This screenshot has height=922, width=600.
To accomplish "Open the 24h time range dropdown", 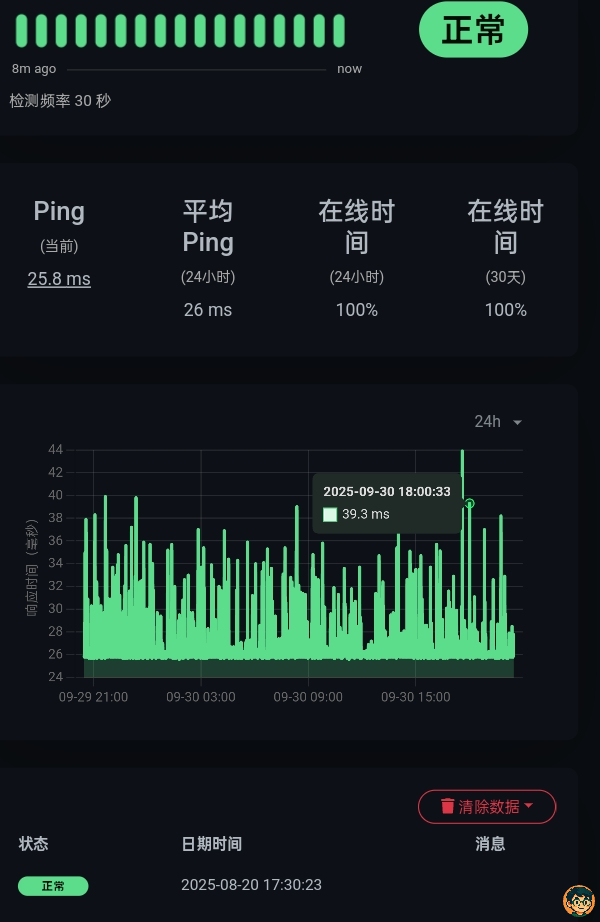I will tap(498, 422).
